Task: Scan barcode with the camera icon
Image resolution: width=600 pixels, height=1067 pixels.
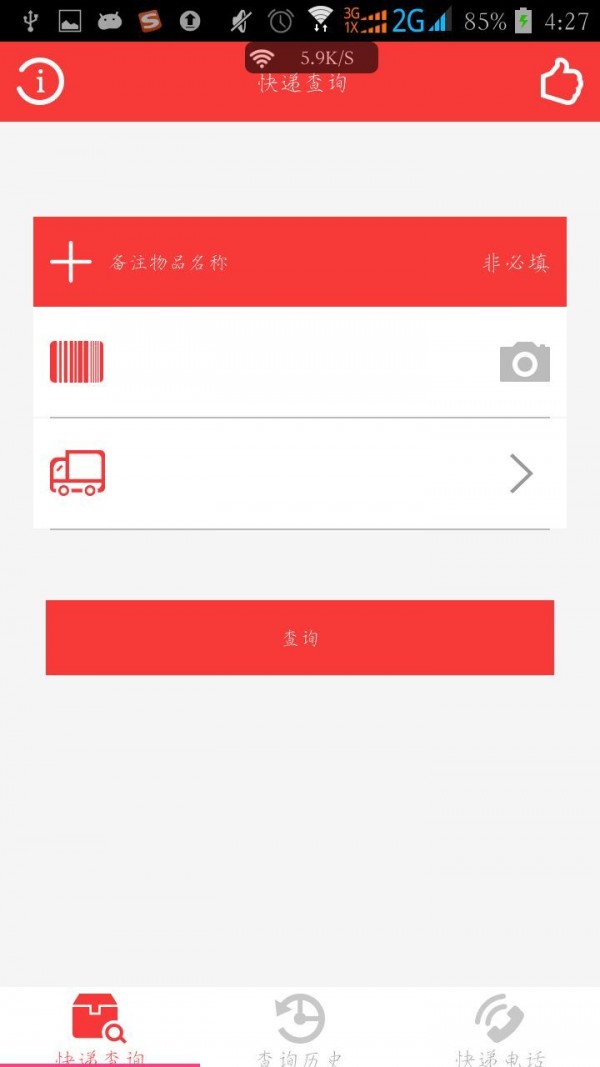Action: pos(525,362)
